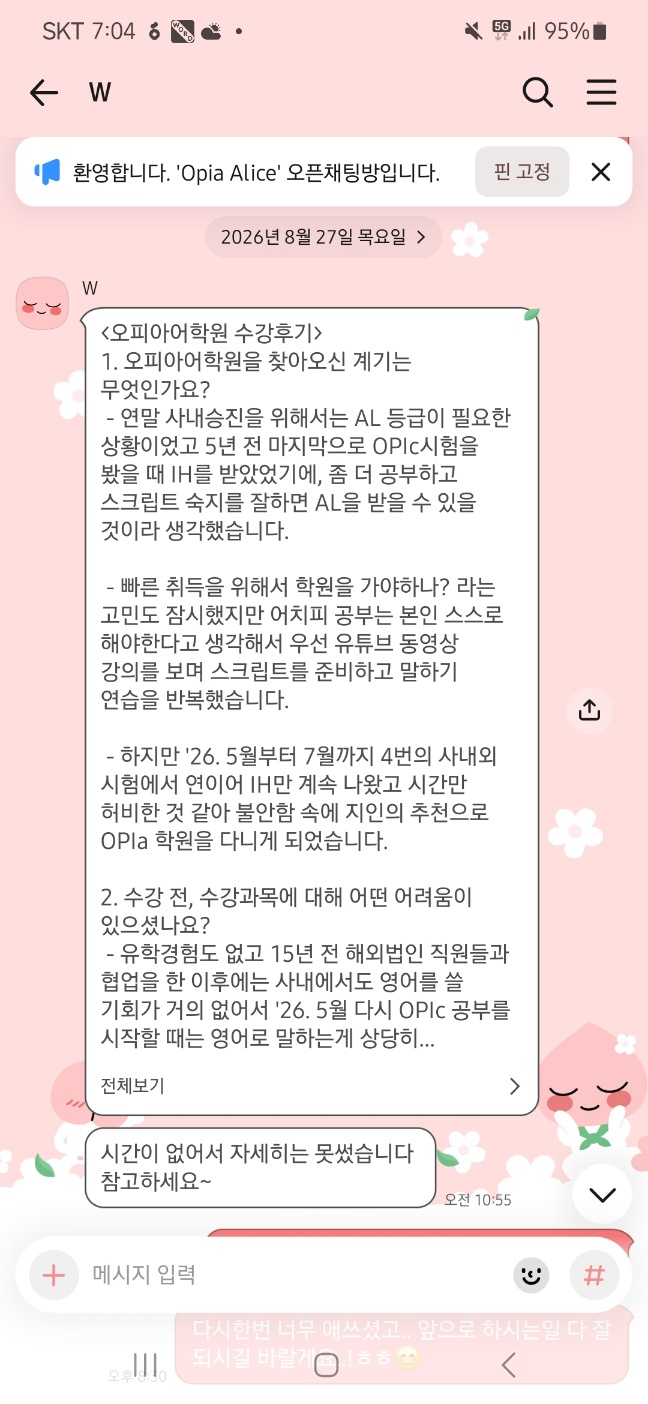Go back from the chat room
648x1404 pixels.
[44, 93]
